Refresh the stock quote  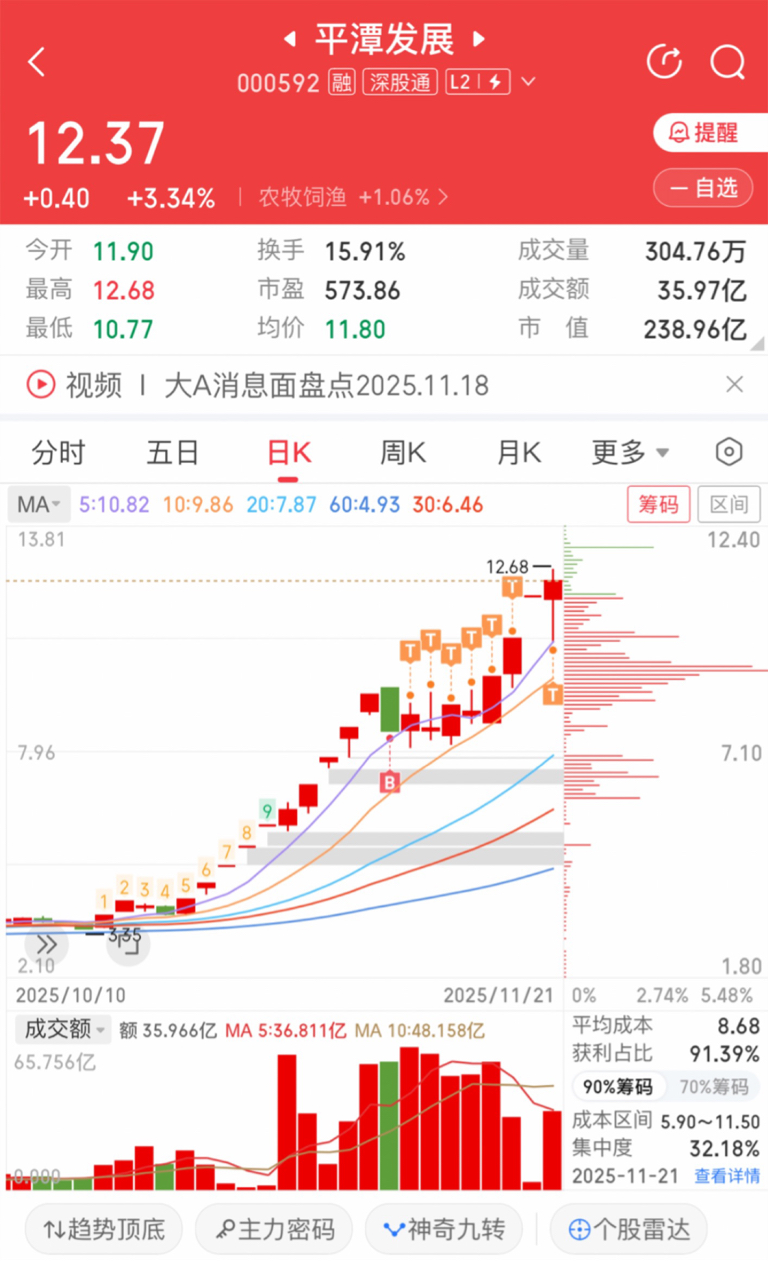(x=664, y=62)
